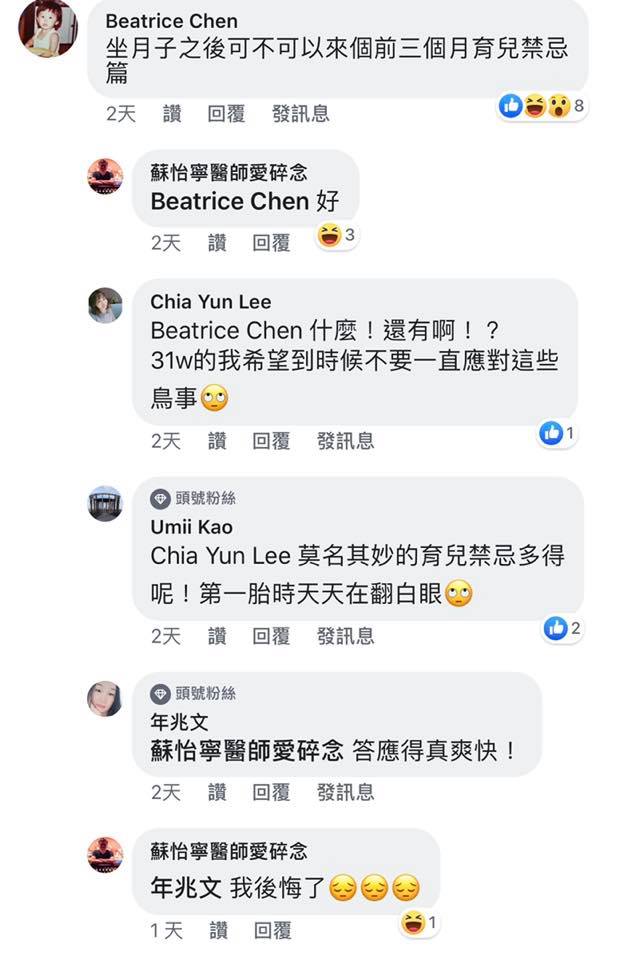Open Chia Yun Lee's profile name

pos(210,302)
